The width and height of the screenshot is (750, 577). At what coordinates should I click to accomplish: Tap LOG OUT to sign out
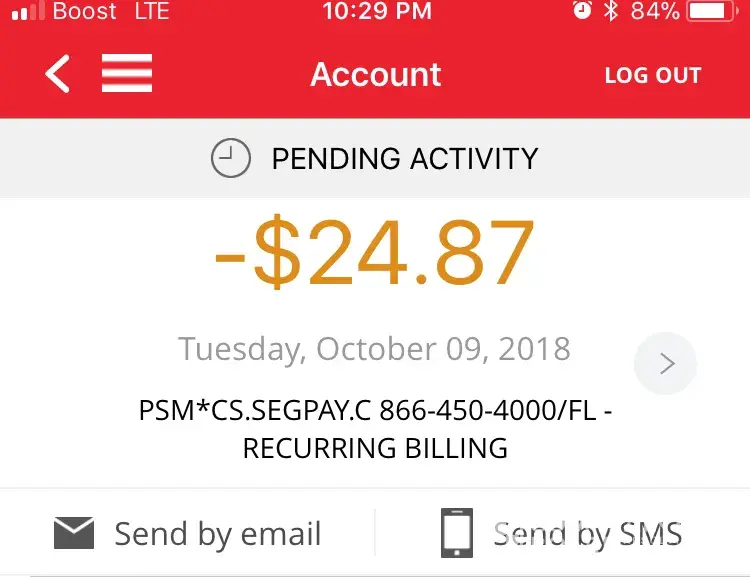point(652,75)
